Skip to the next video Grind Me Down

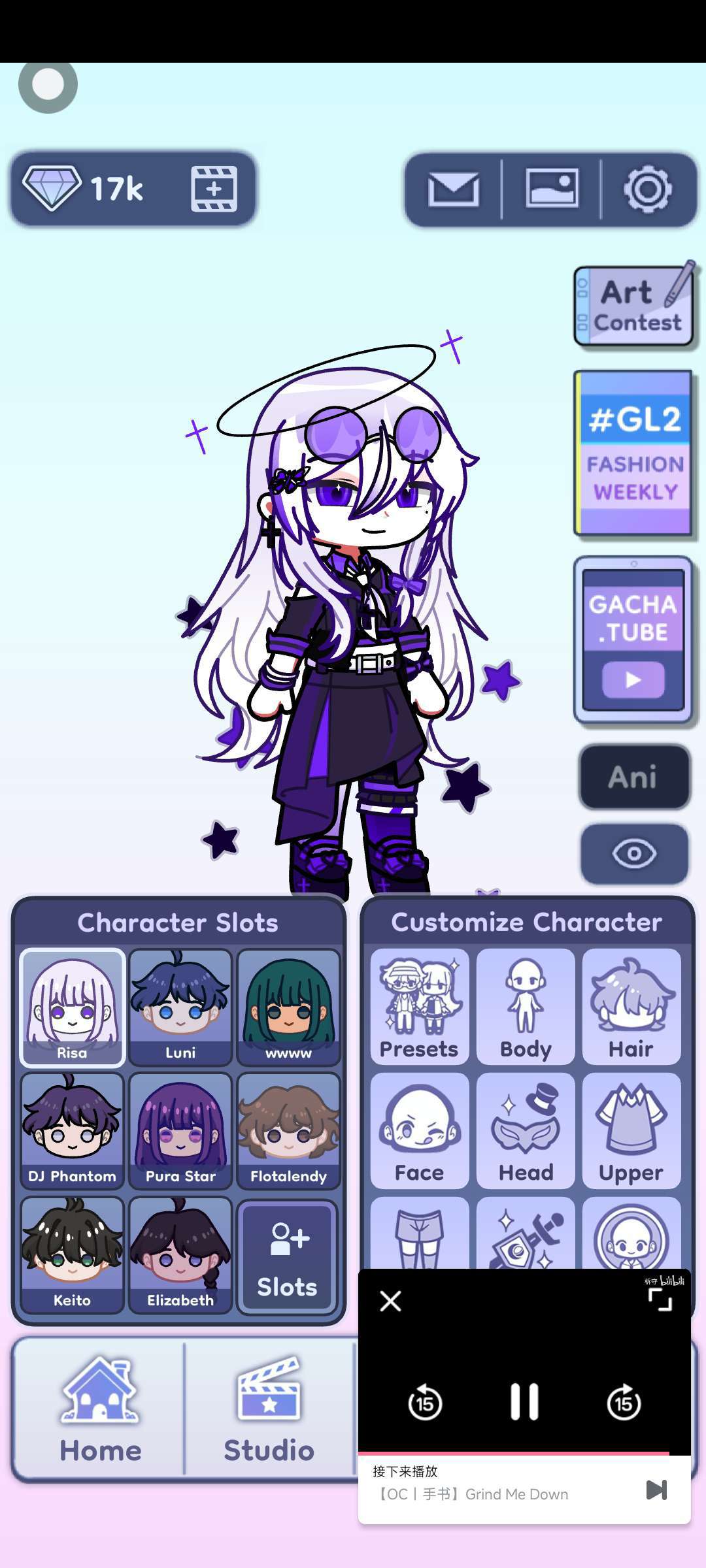pyautogui.click(x=656, y=1490)
